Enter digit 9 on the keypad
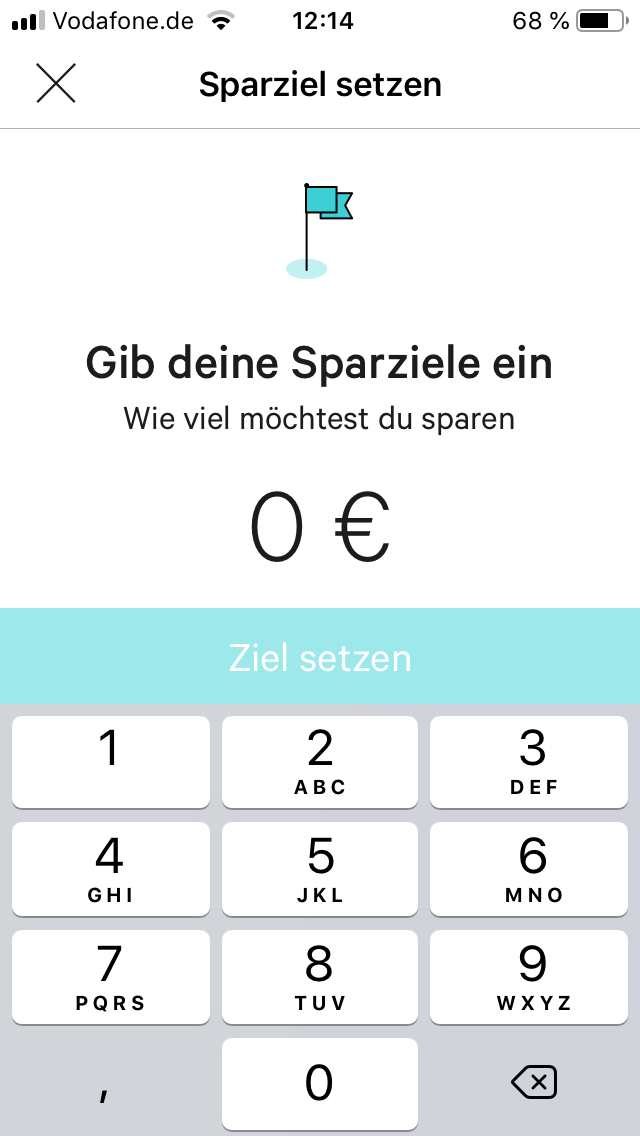Viewport: 640px width, 1136px height. (533, 976)
